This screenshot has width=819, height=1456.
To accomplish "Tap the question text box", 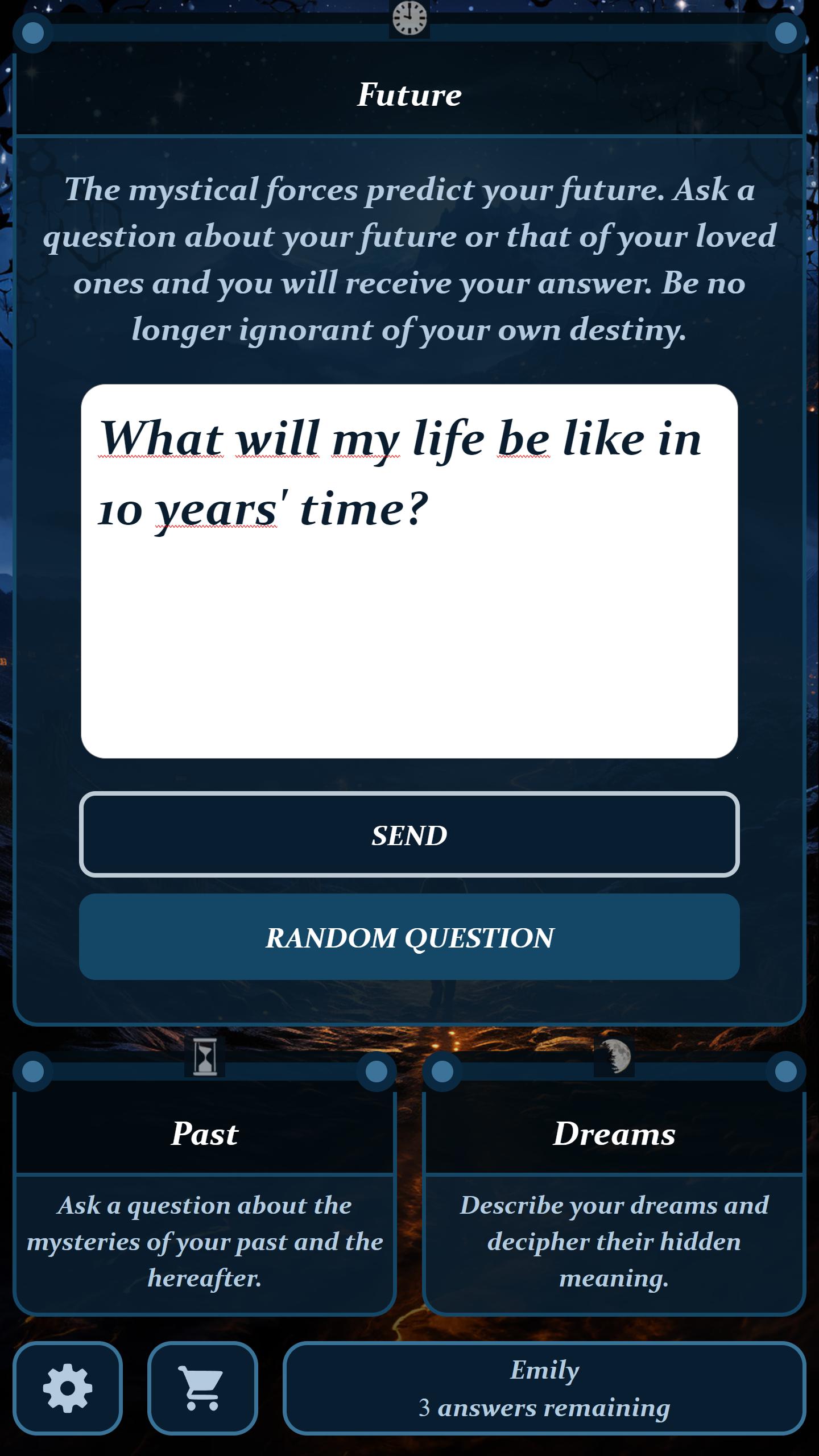I will (409, 571).
